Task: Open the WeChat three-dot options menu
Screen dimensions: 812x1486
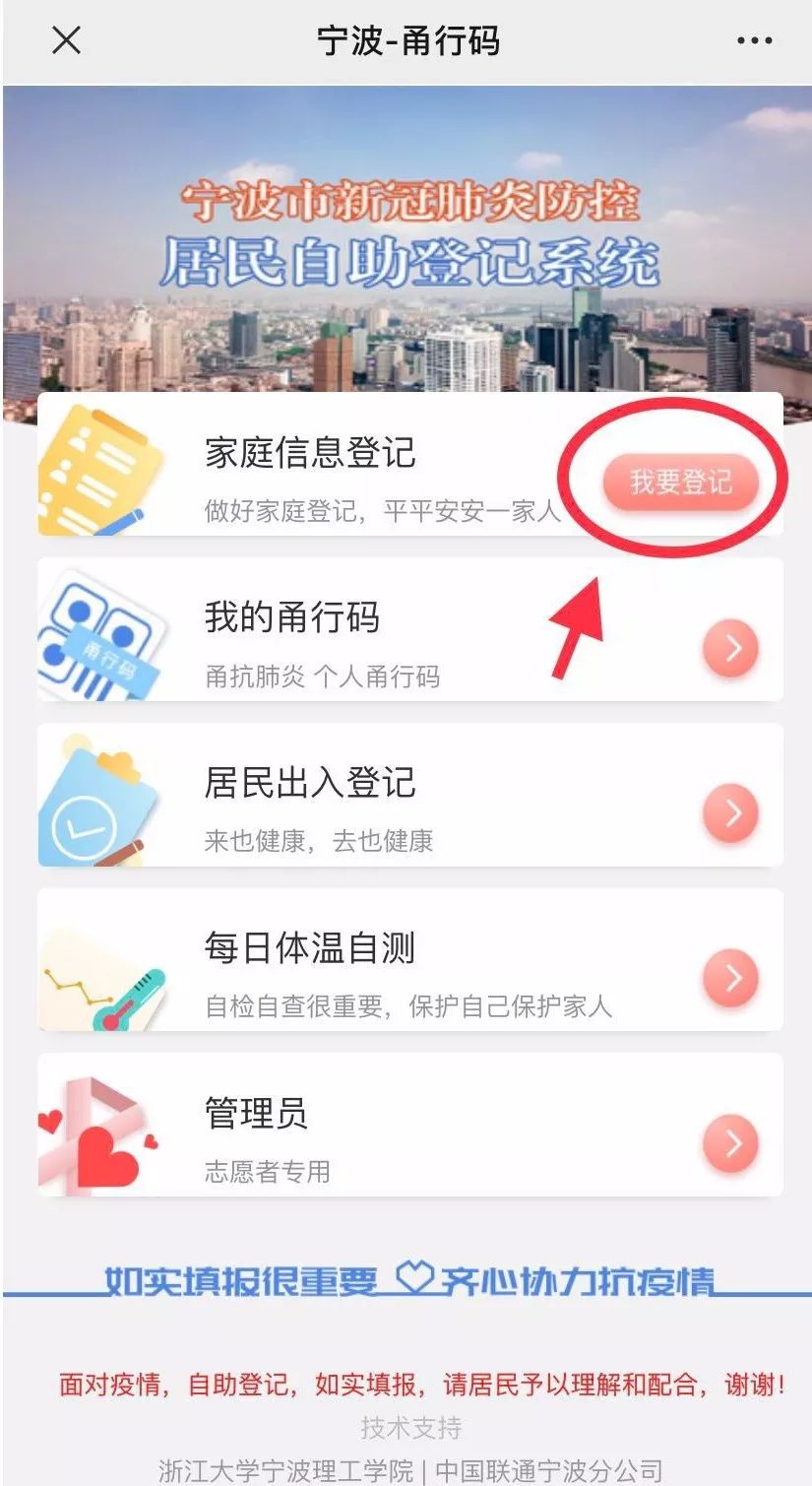Action: [x=753, y=41]
